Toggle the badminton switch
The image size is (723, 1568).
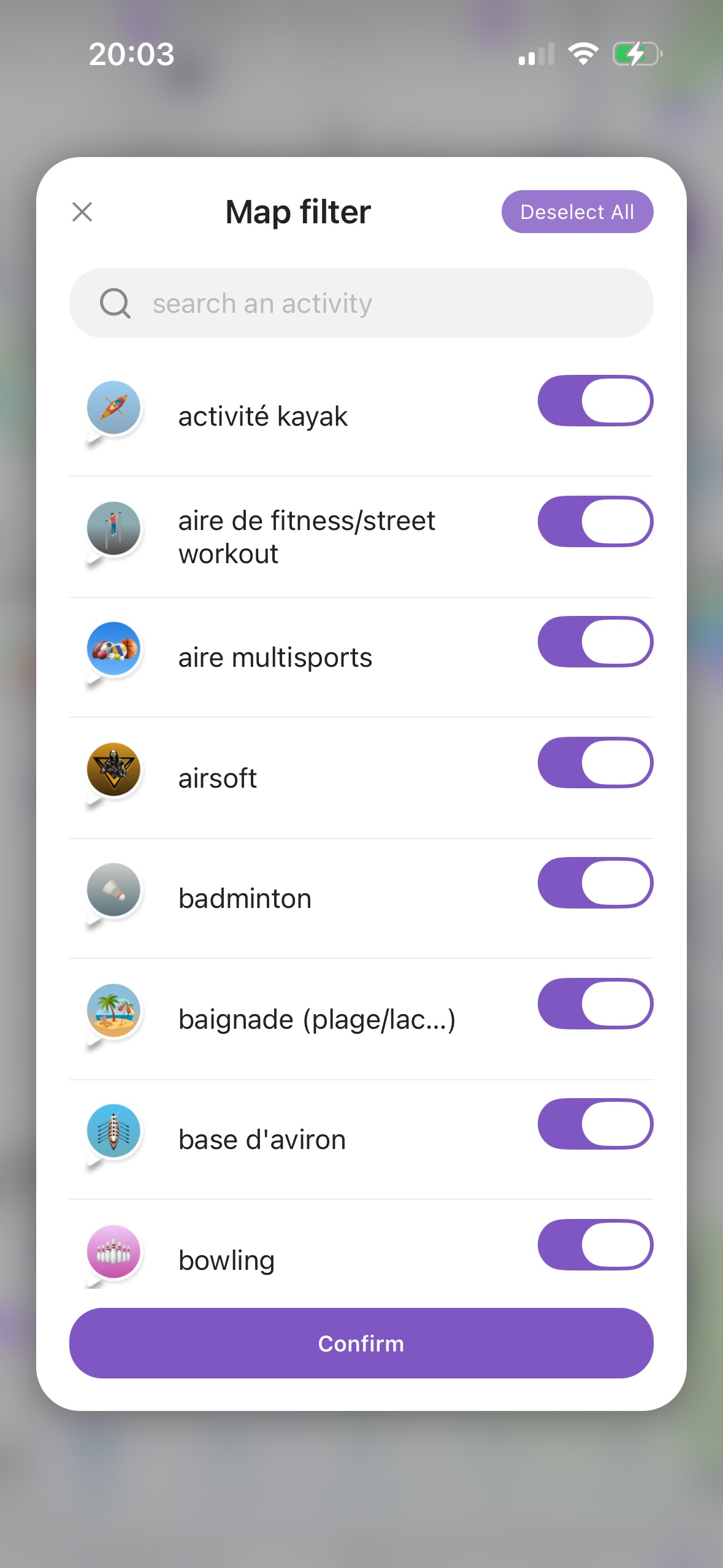(x=594, y=882)
